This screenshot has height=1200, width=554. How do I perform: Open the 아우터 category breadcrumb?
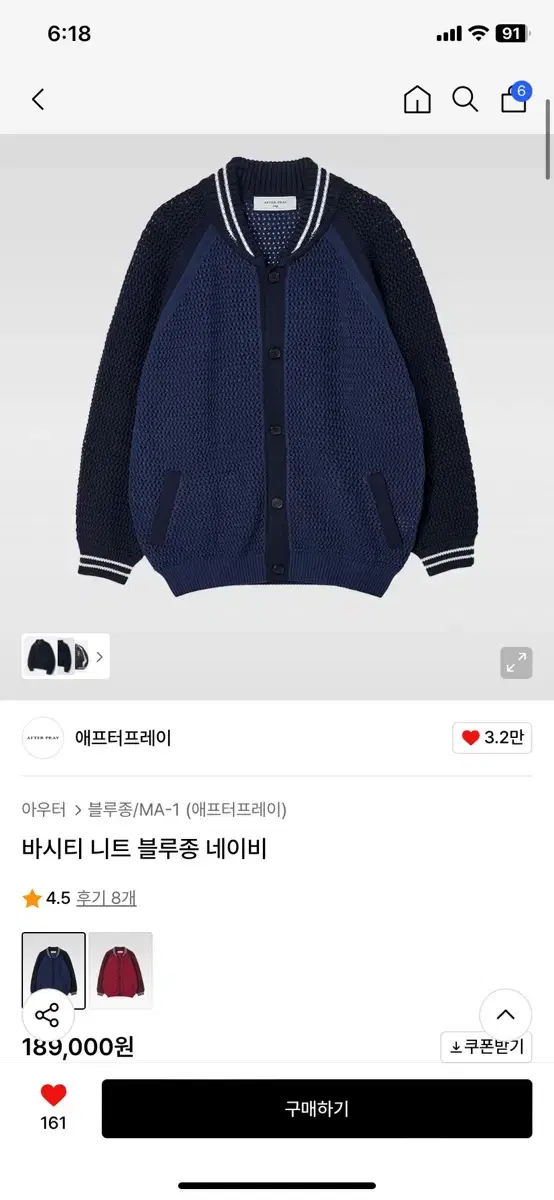pyautogui.click(x=44, y=809)
